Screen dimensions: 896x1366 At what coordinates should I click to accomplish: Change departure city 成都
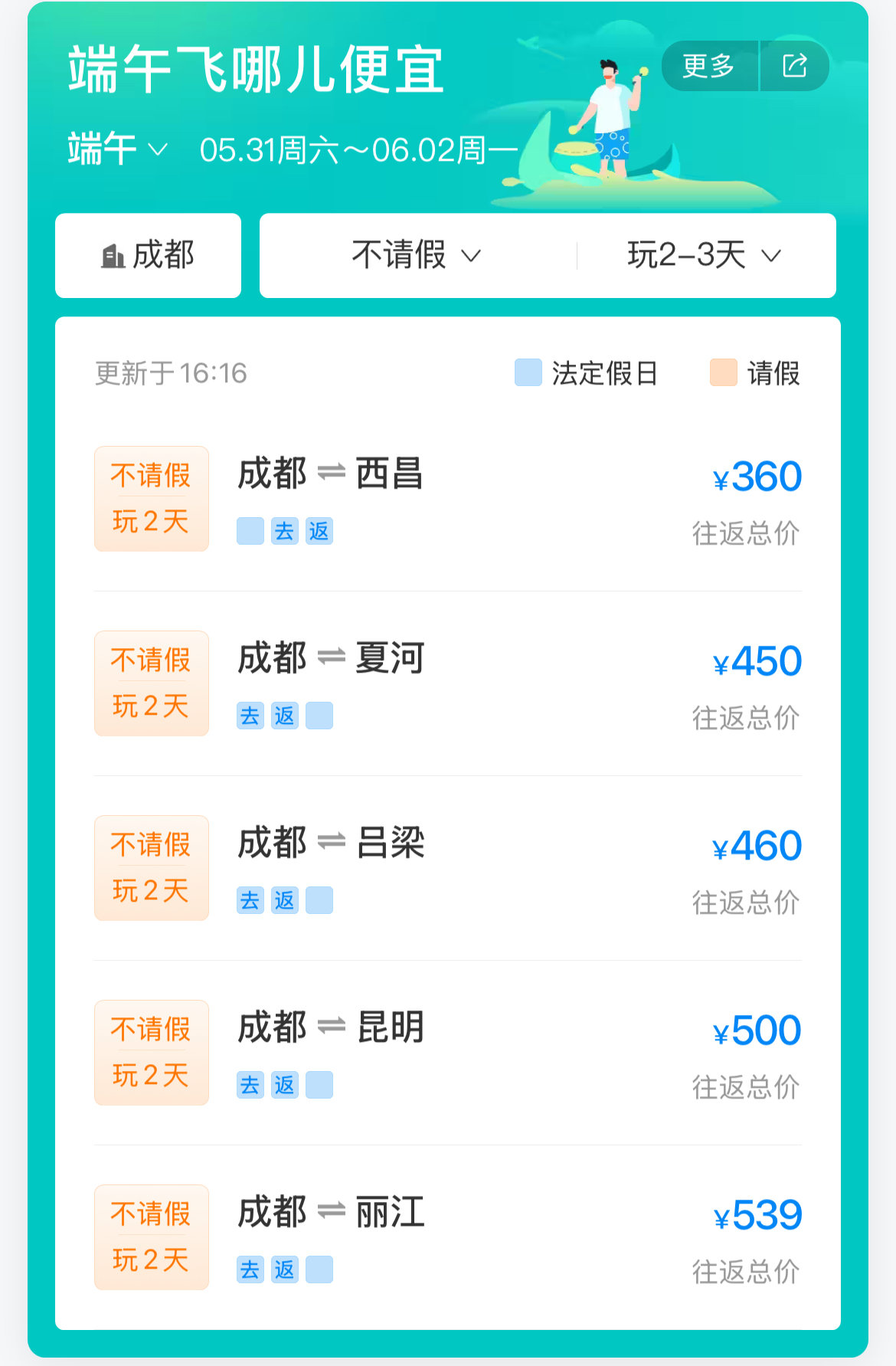click(148, 255)
